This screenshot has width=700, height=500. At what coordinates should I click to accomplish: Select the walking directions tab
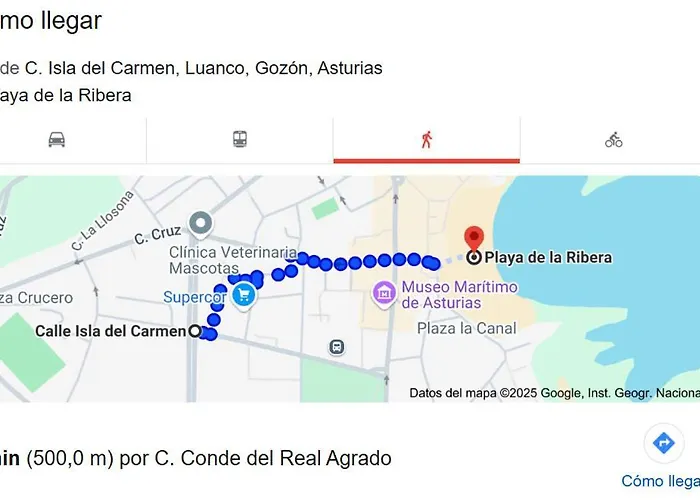point(427,140)
